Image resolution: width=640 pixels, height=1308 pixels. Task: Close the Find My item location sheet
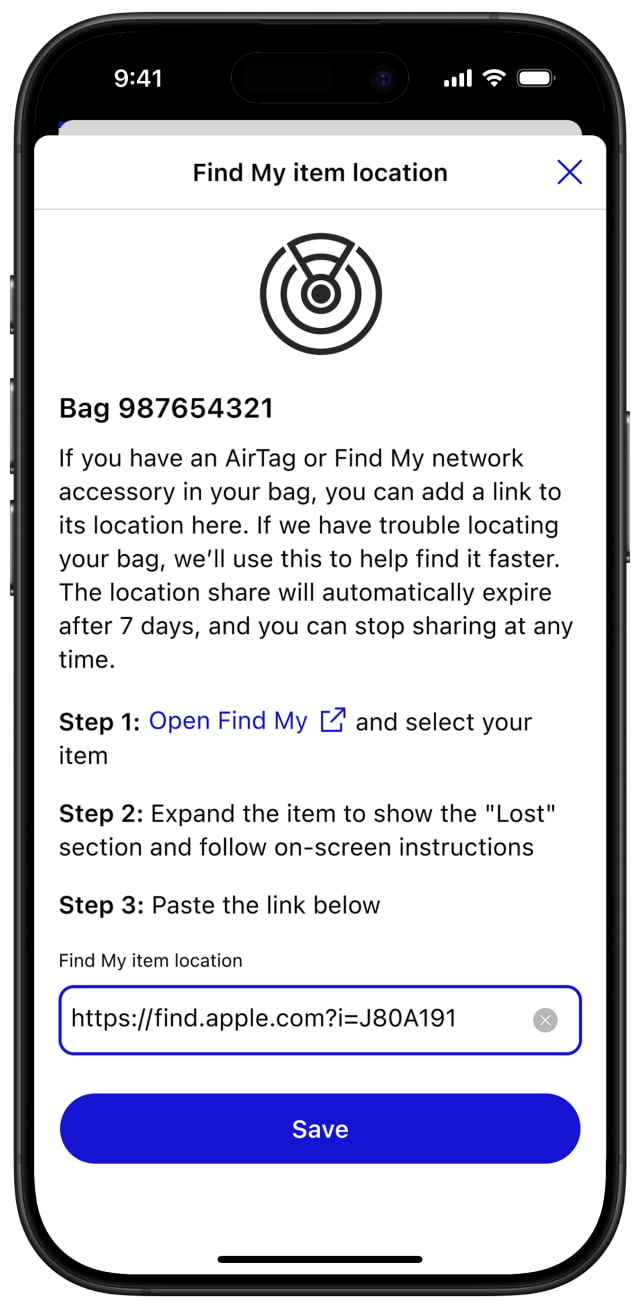(x=569, y=172)
